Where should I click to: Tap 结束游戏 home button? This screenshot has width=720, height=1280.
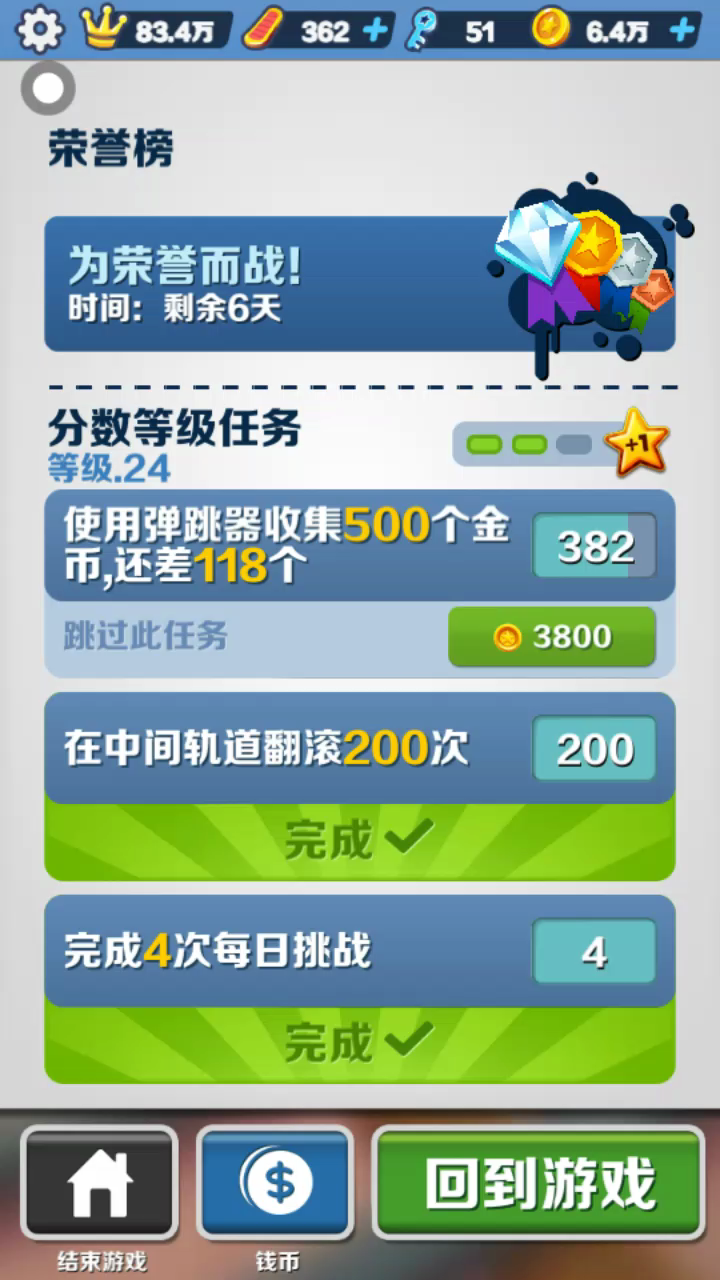tap(99, 1183)
